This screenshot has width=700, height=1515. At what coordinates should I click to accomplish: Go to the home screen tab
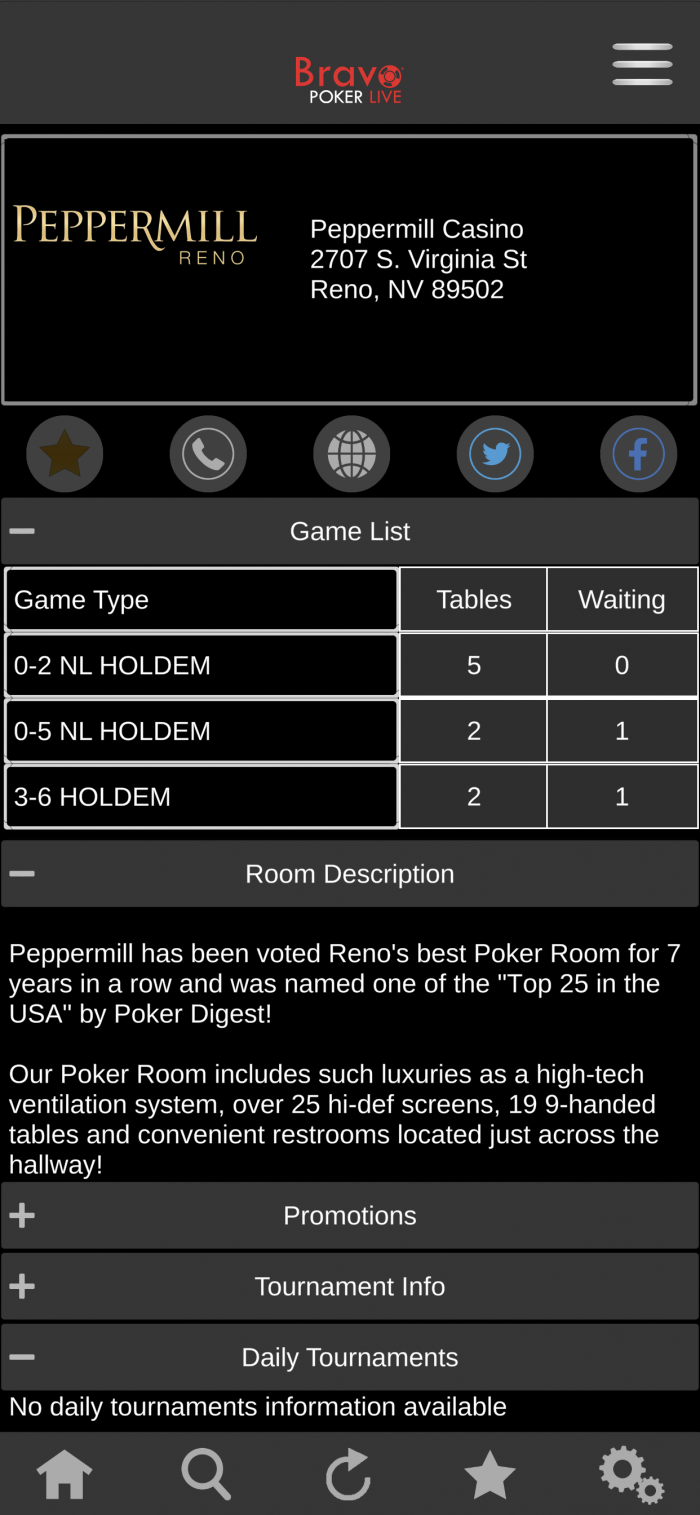[x=64, y=1475]
